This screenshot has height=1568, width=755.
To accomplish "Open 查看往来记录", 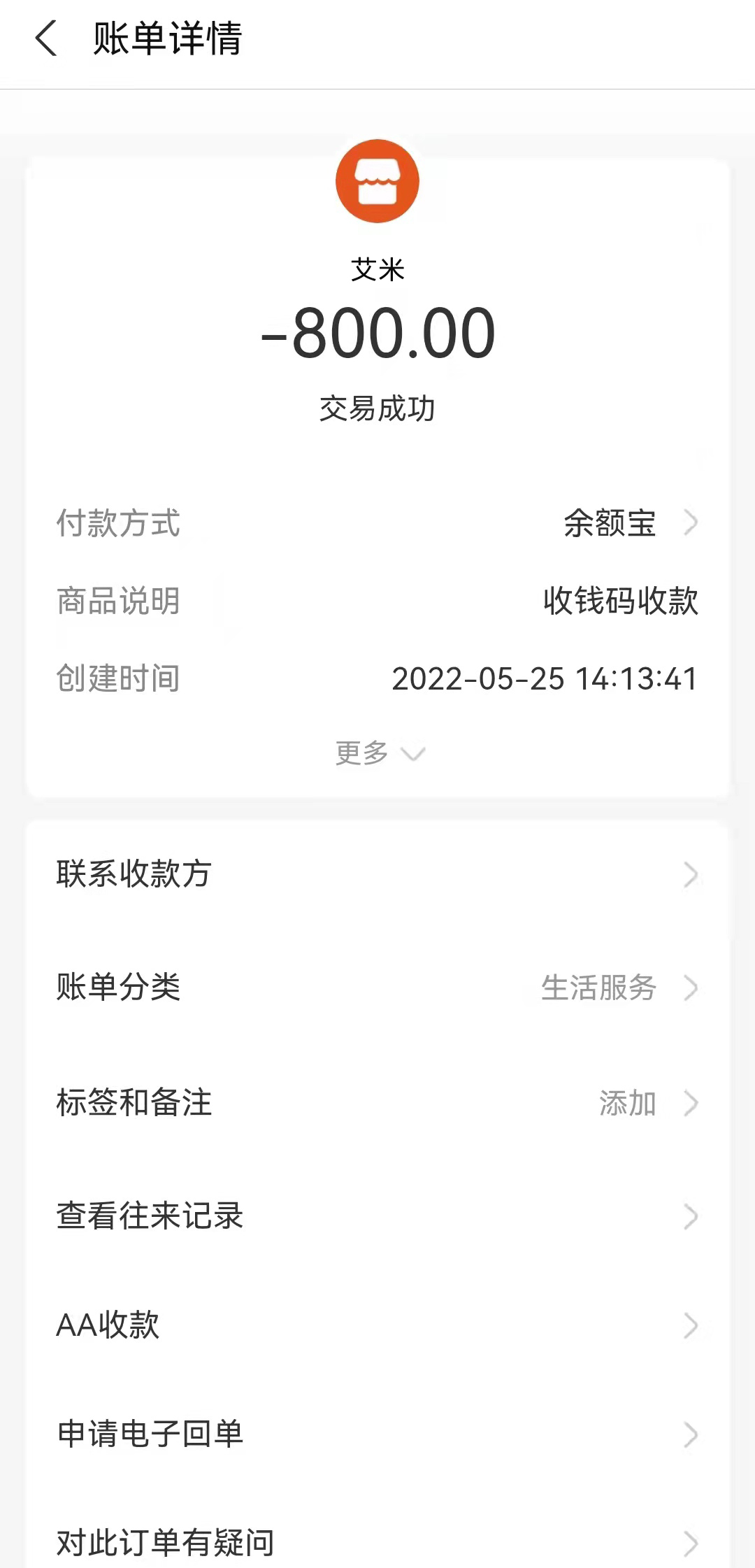I will pyautogui.click(x=377, y=1216).
